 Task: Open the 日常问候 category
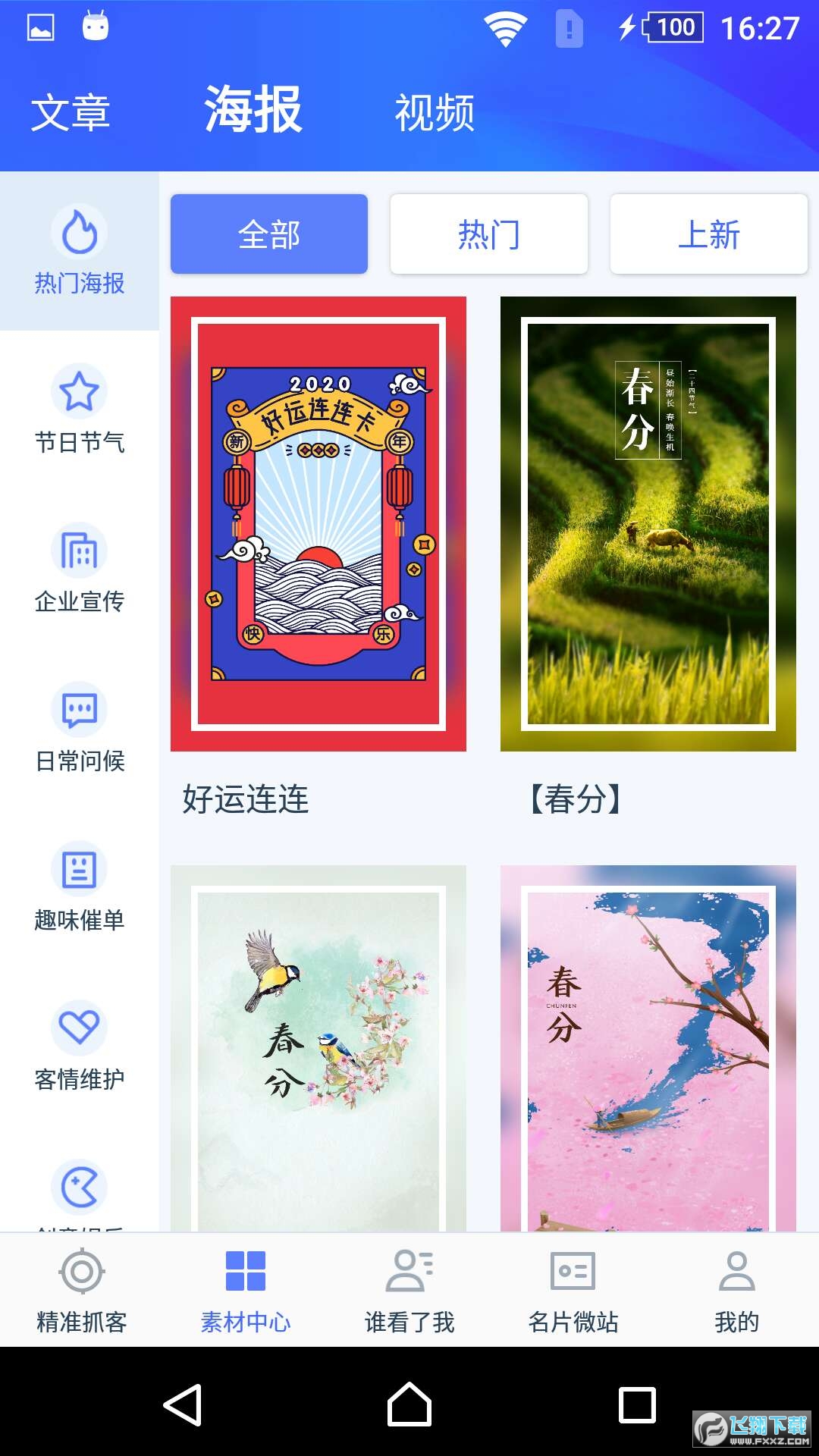[80, 728]
